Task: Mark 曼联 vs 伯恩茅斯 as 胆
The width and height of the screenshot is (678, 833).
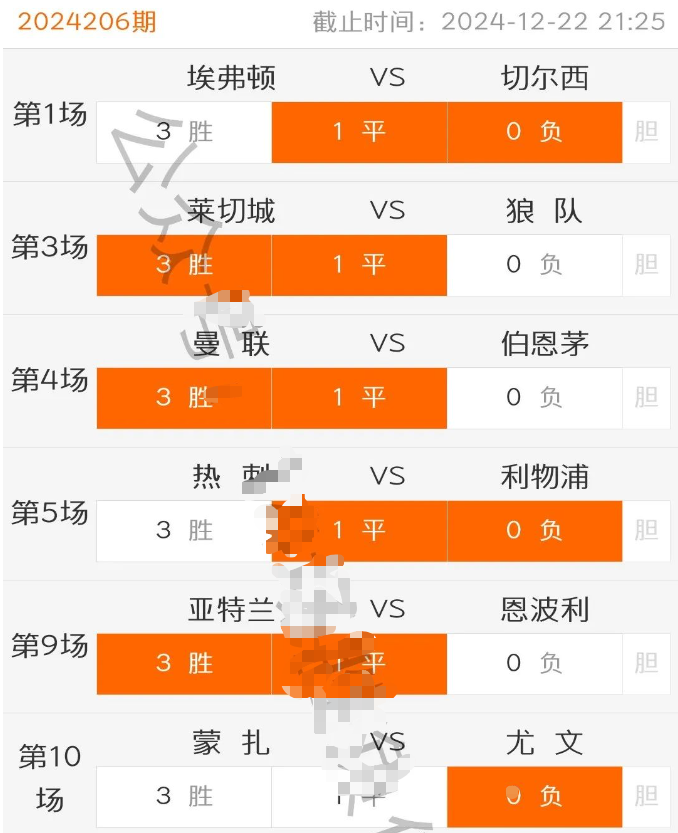Action: [646, 398]
